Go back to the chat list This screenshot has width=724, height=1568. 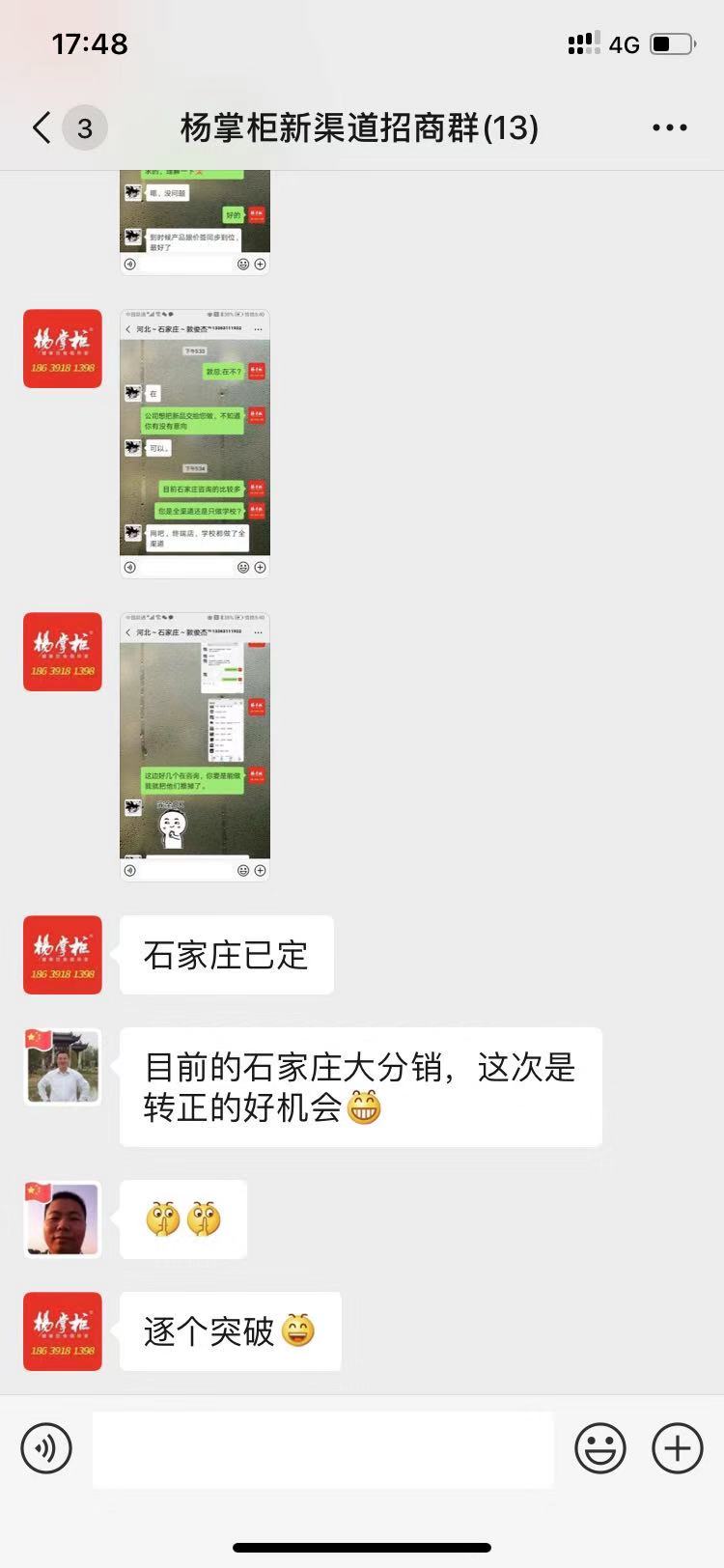(42, 127)
